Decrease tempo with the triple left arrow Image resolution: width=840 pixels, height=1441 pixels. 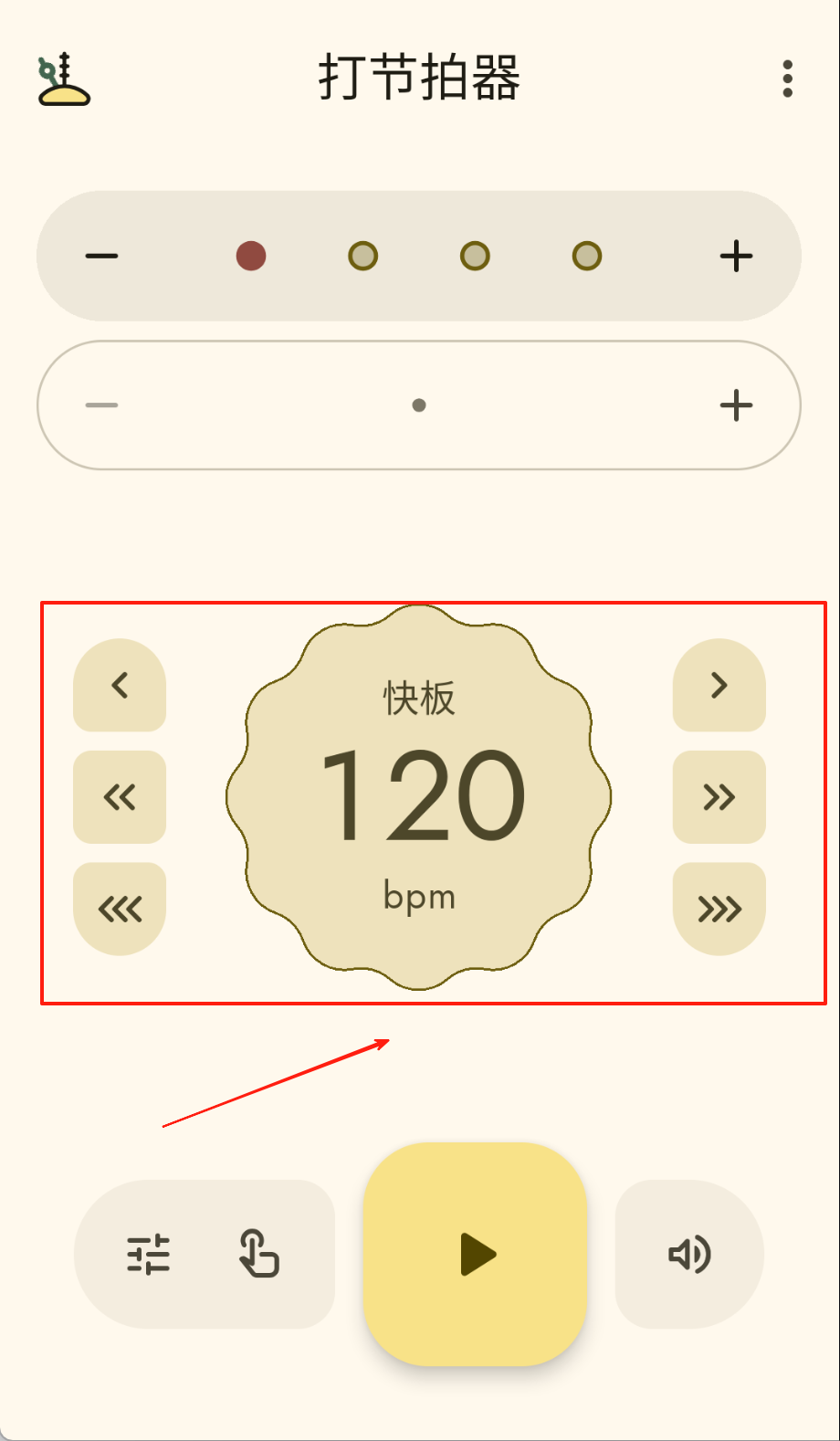point(120,909)
